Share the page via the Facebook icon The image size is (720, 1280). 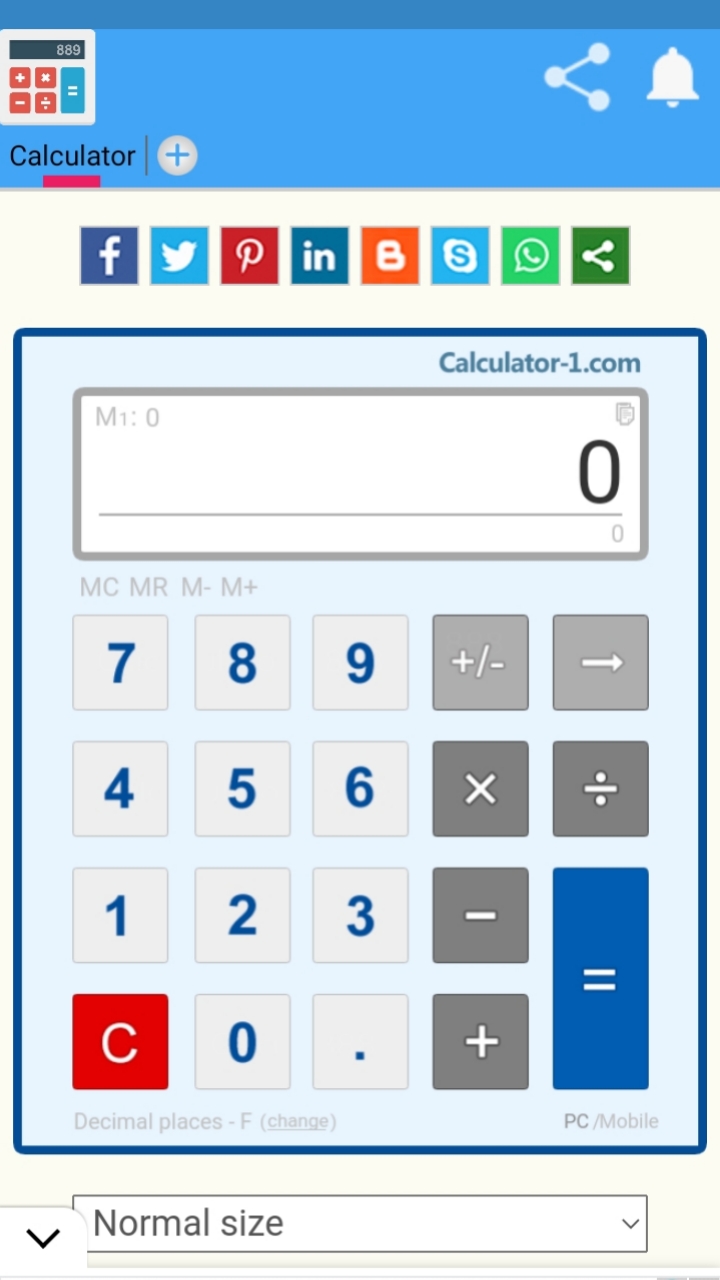[x=109, y=255]
